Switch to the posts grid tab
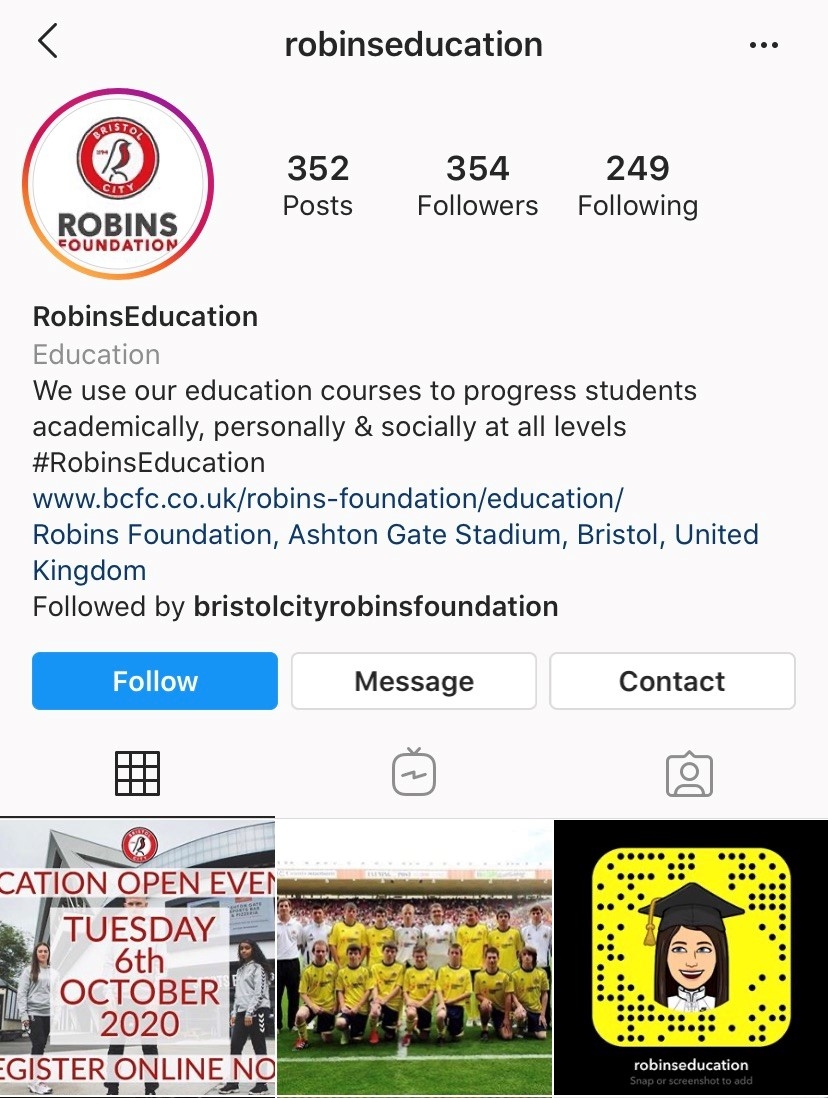828x1098 pixels. coord(138,773)
